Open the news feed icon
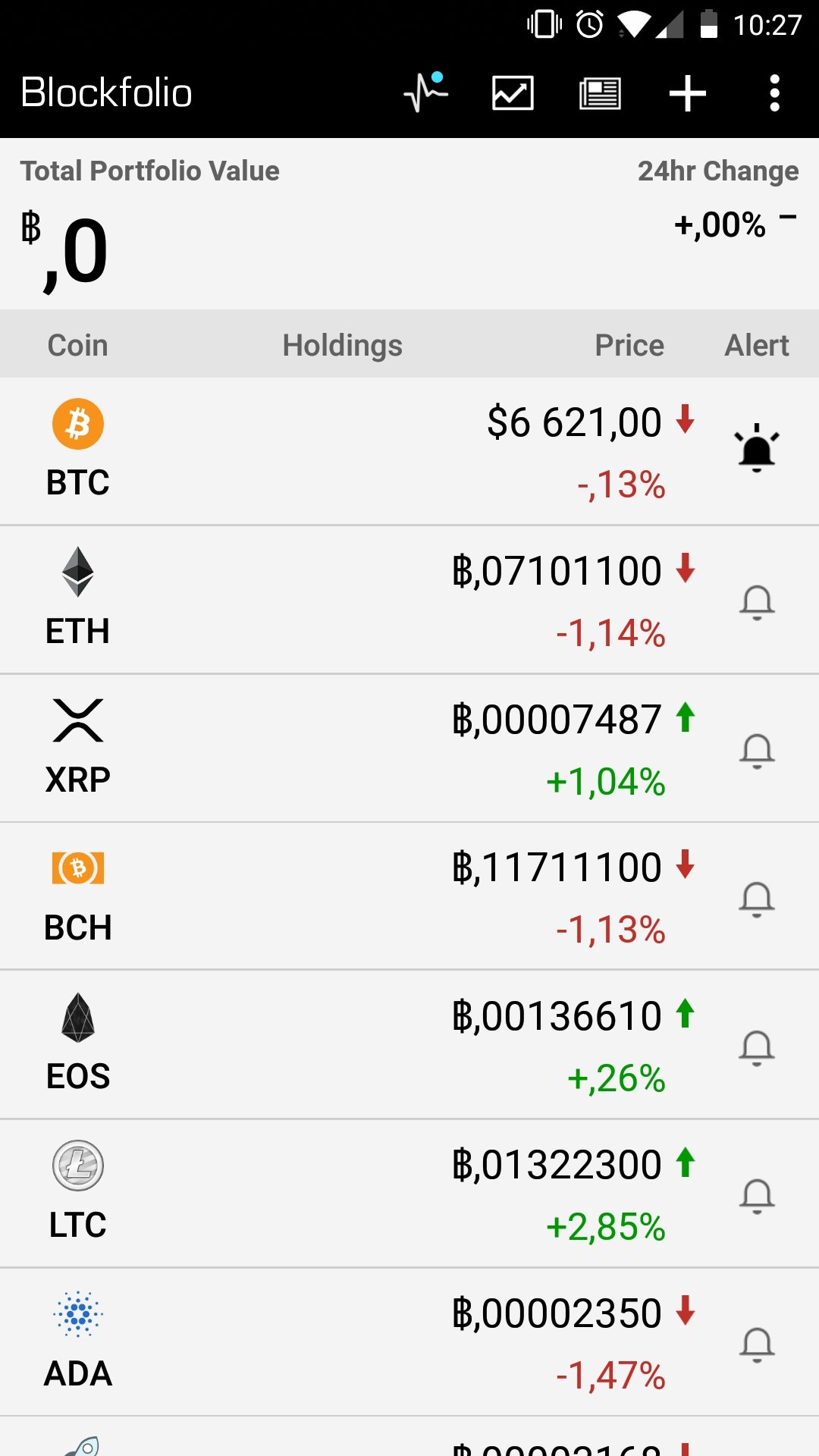The width and height of the screenshot is (819, 1456). point(600,93)
